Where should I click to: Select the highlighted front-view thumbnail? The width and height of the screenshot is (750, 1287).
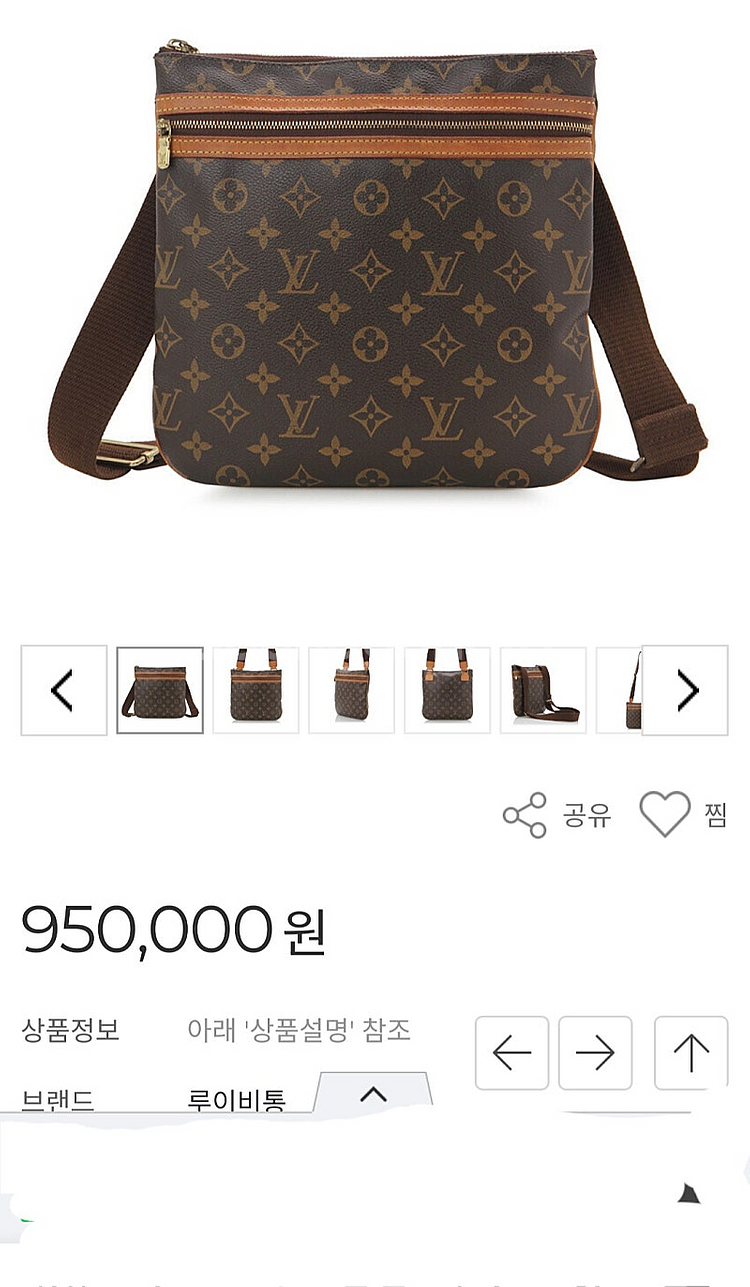pyautogui.click(x=160, y=690)
